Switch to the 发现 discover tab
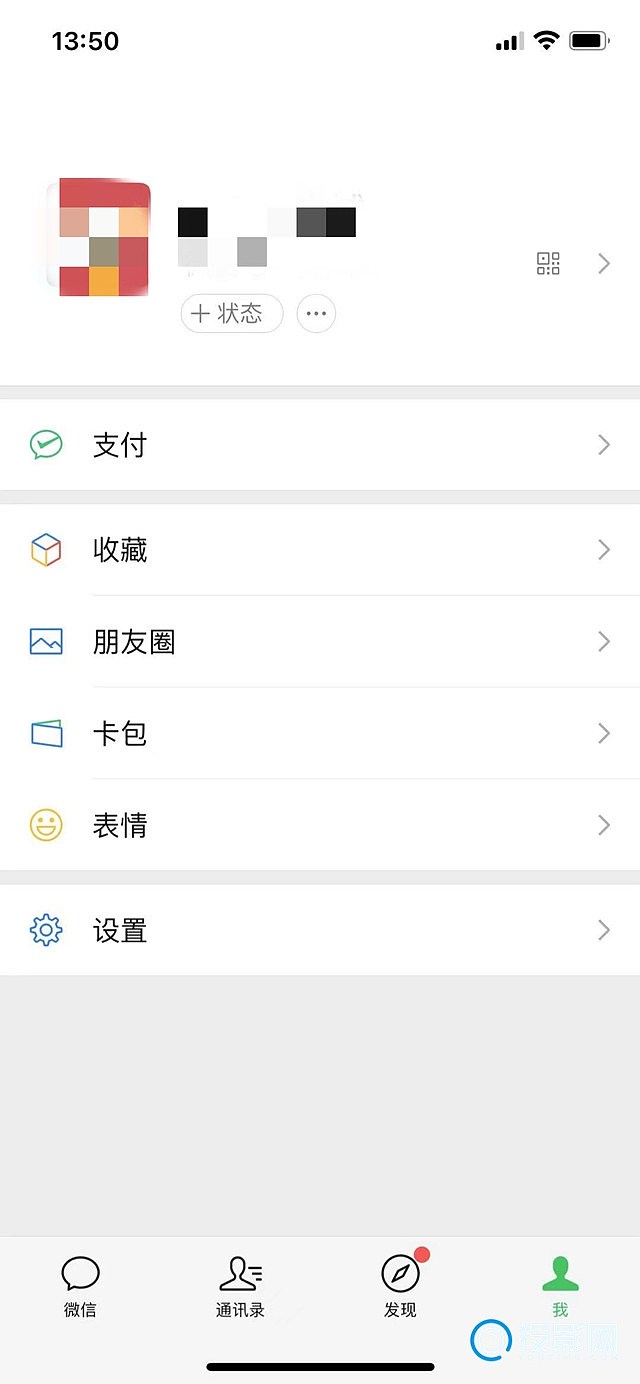 point(400,1287)
